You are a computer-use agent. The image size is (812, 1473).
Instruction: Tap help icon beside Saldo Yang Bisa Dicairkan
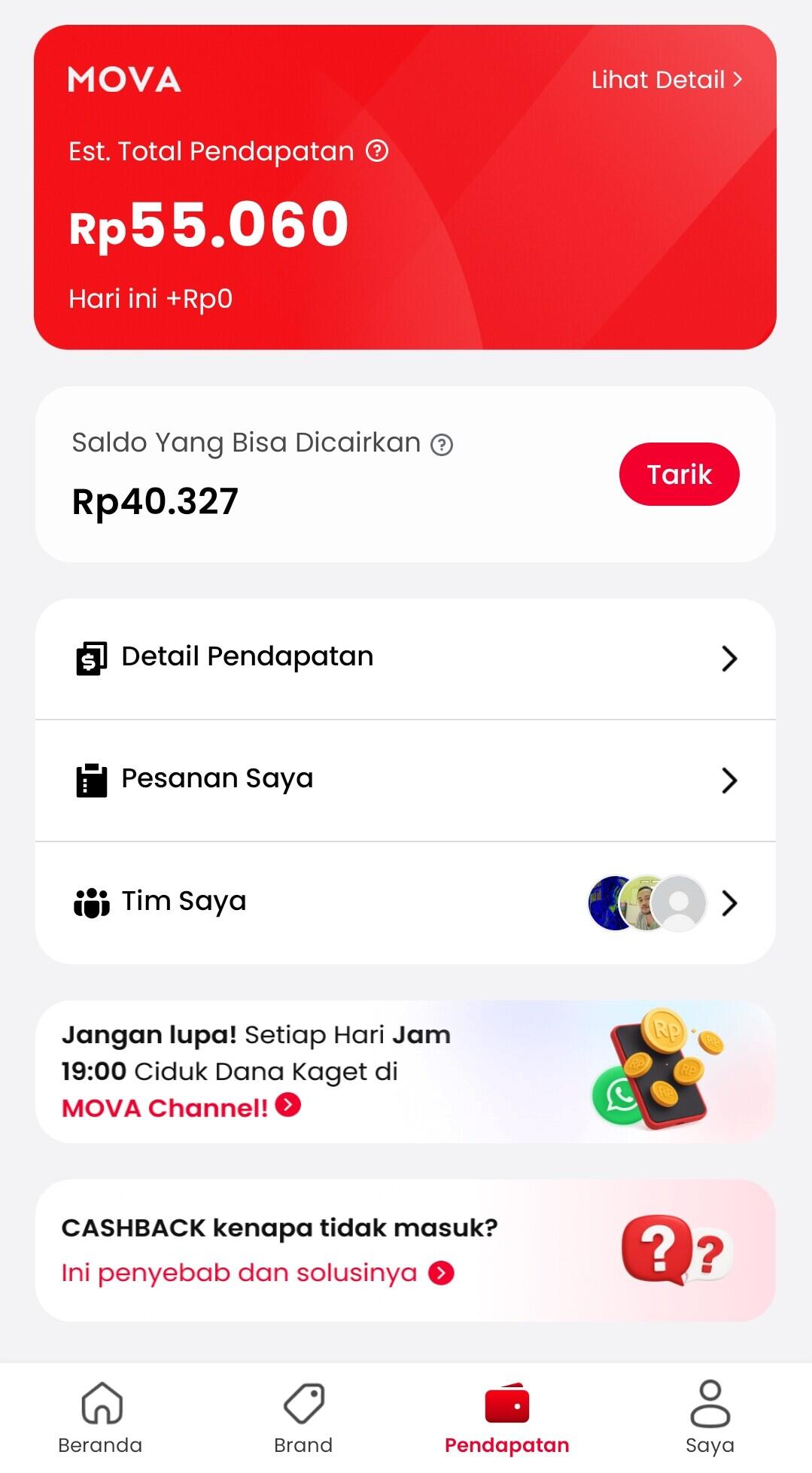tap(442, 445)
